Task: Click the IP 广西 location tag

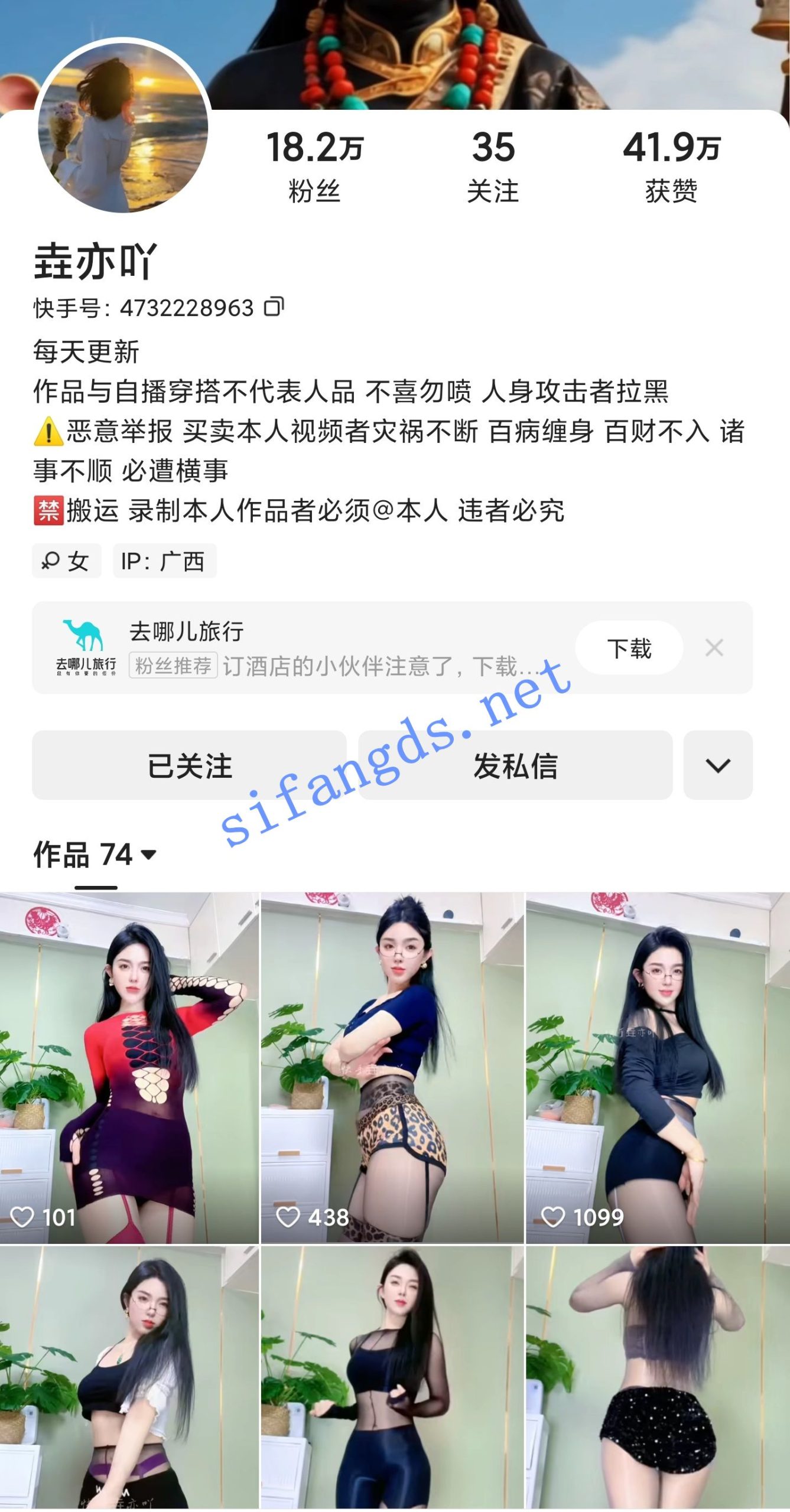Action: (163, 561)
